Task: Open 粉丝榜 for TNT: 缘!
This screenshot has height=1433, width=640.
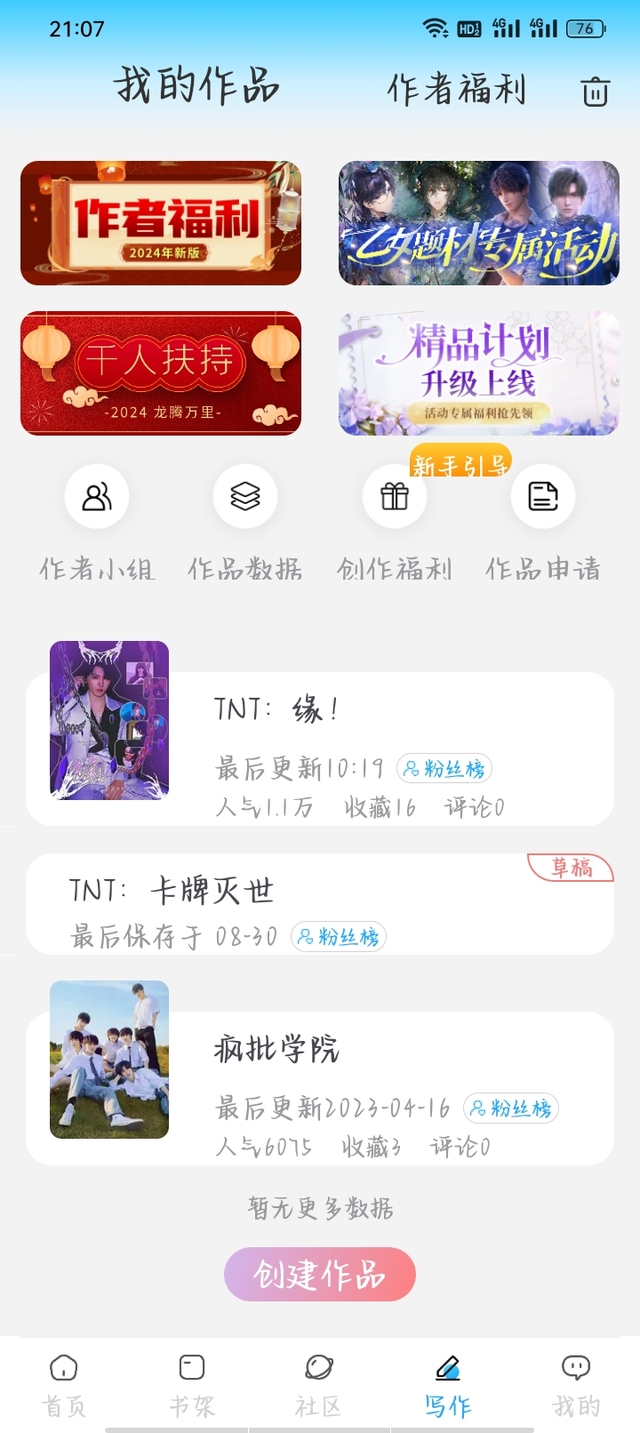Action: click(445, 768)
